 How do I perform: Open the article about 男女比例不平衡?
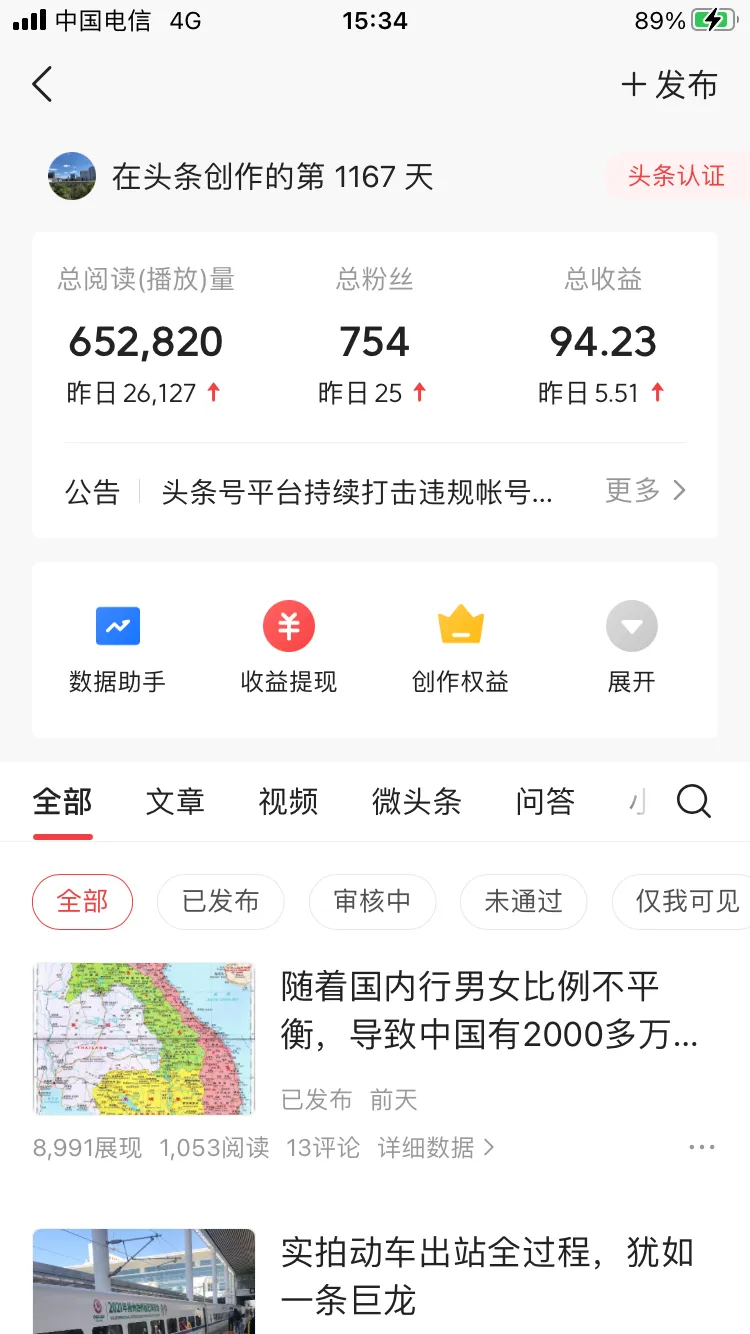(x=489, y=1011)
